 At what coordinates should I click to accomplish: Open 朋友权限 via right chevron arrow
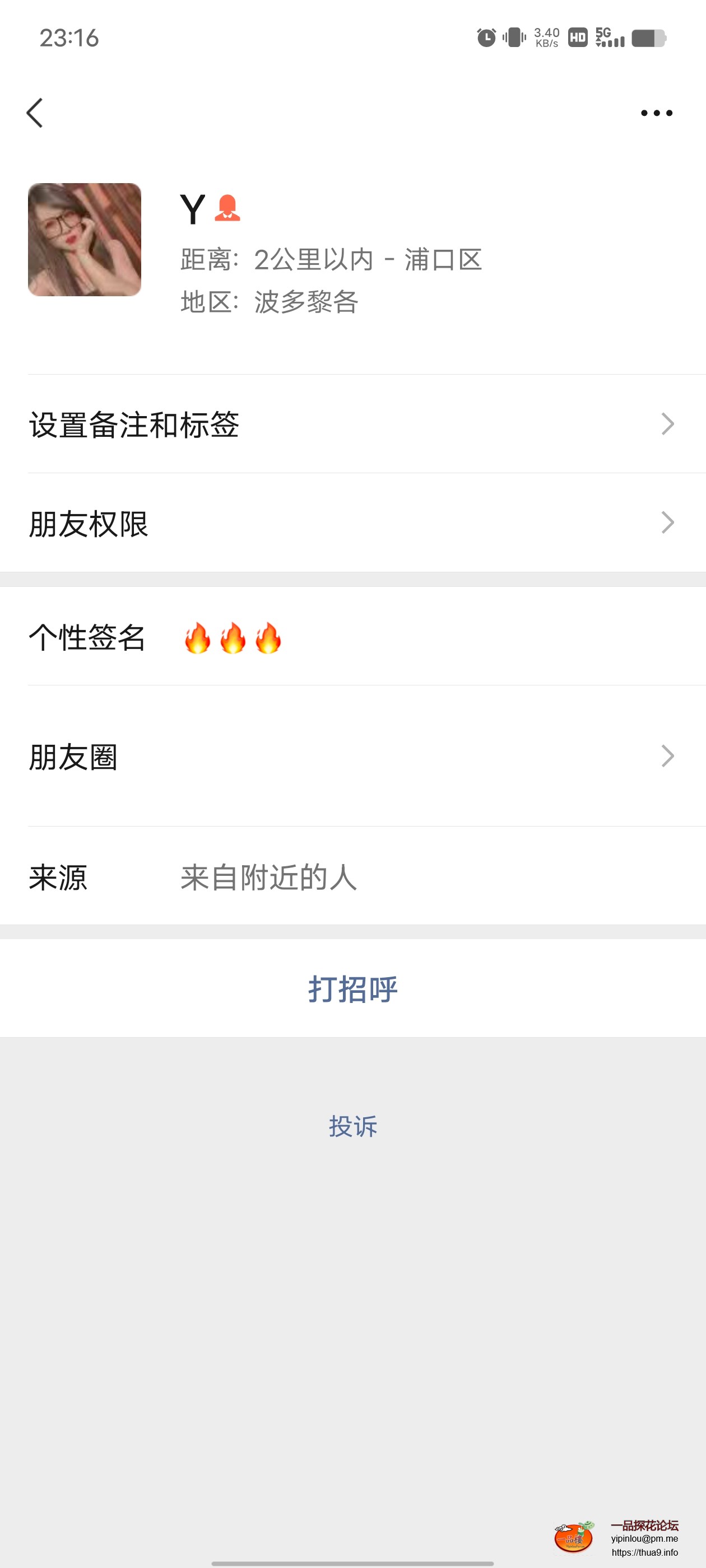tap(668, 522)
